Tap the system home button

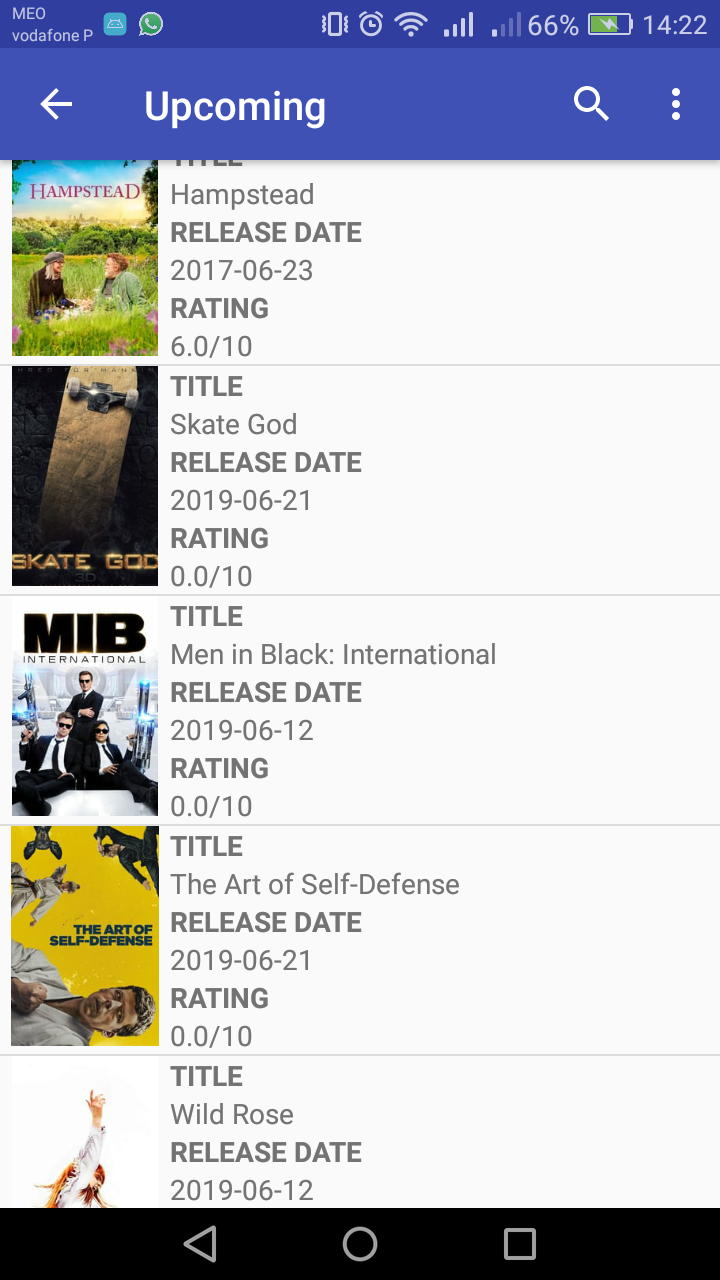tap(360, 1244)
